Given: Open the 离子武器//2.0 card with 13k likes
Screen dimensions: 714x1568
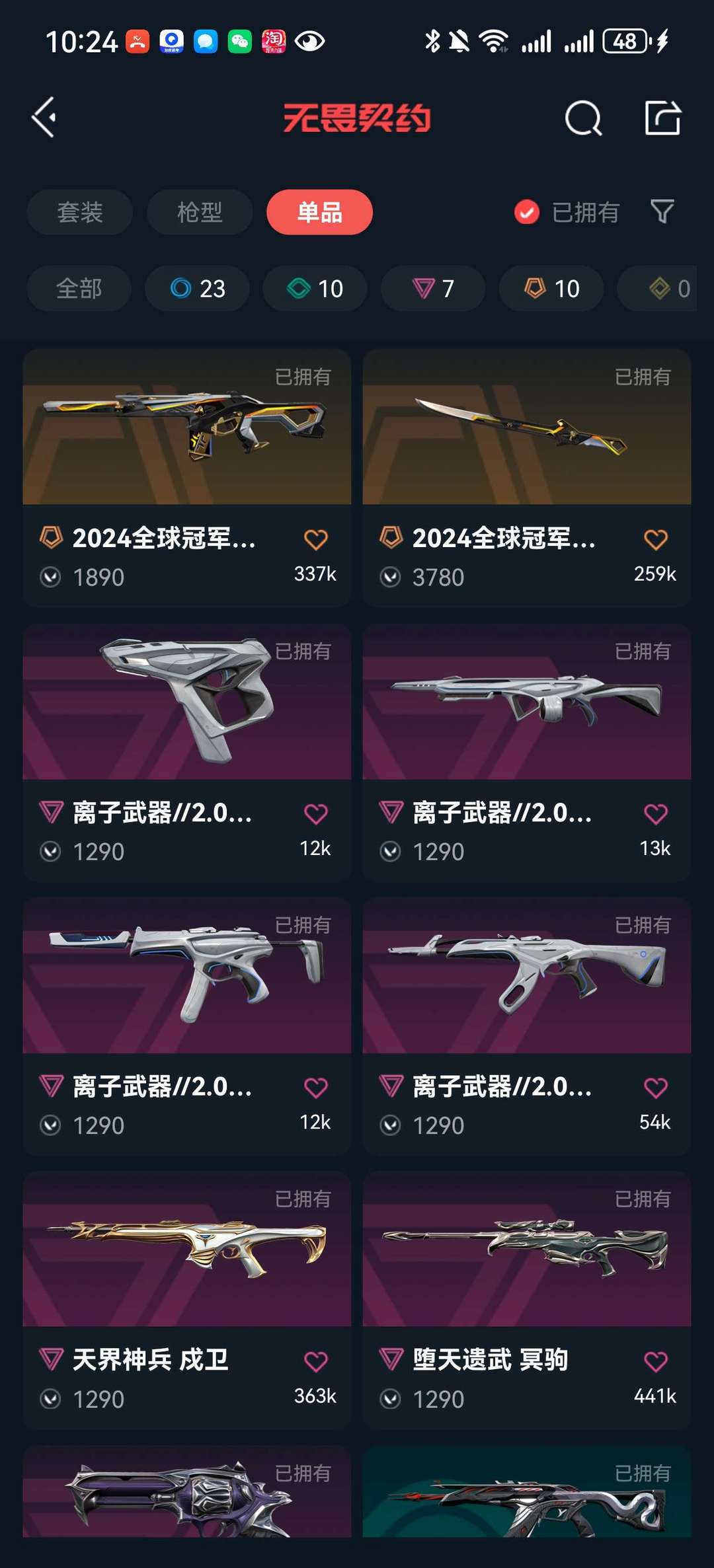Looking at the screenshot, I should click(x=527, y=753).
